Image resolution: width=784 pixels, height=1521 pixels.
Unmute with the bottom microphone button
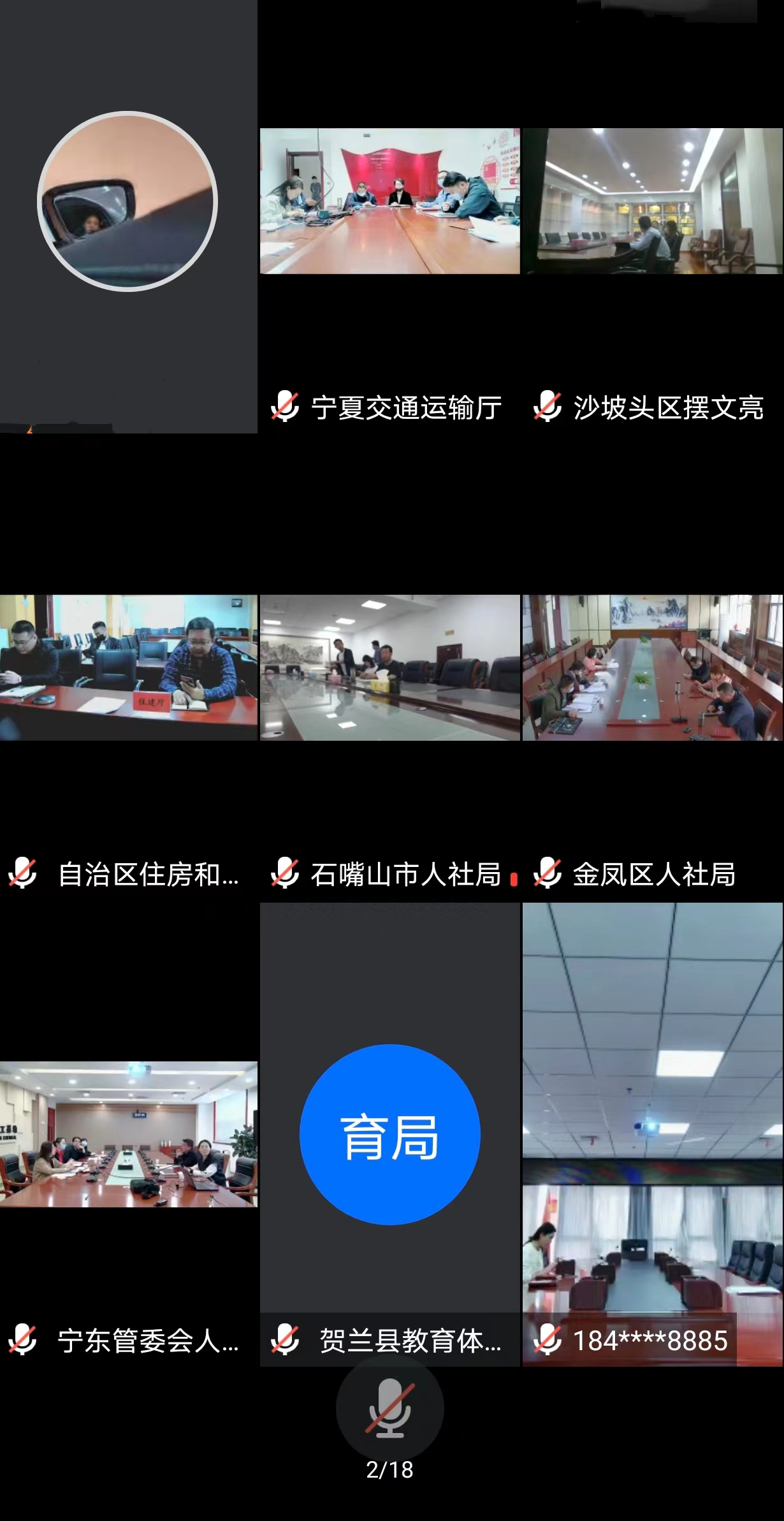click(x=389, y=1409)
